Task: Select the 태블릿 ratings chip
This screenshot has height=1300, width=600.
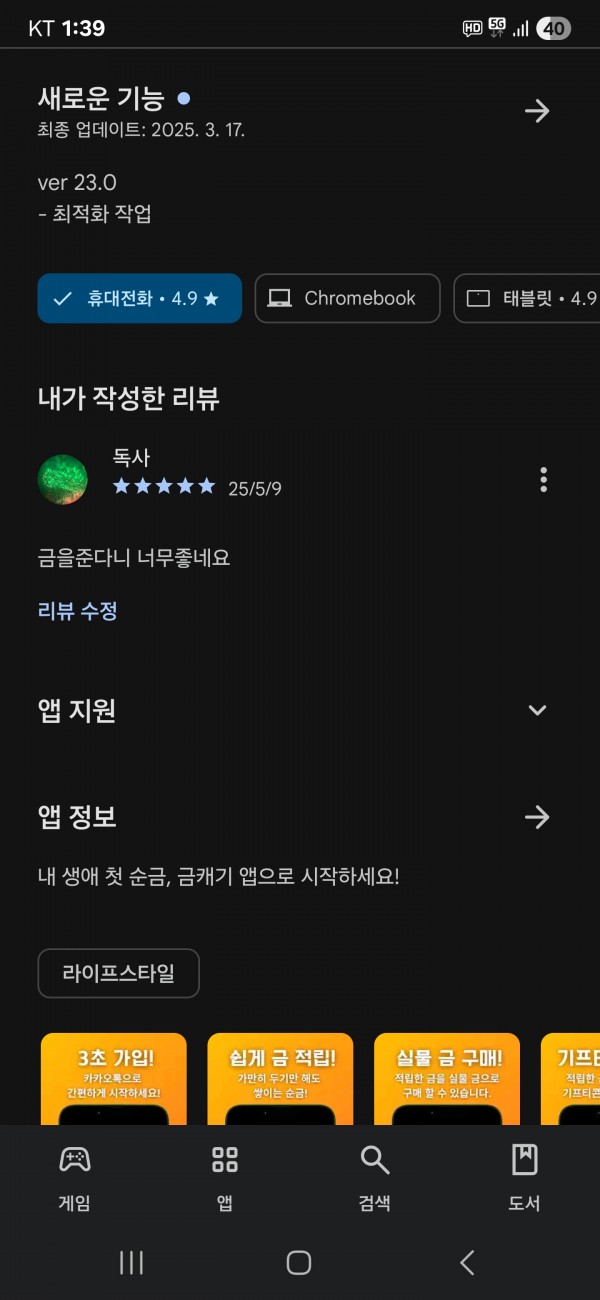Action: 527,298
